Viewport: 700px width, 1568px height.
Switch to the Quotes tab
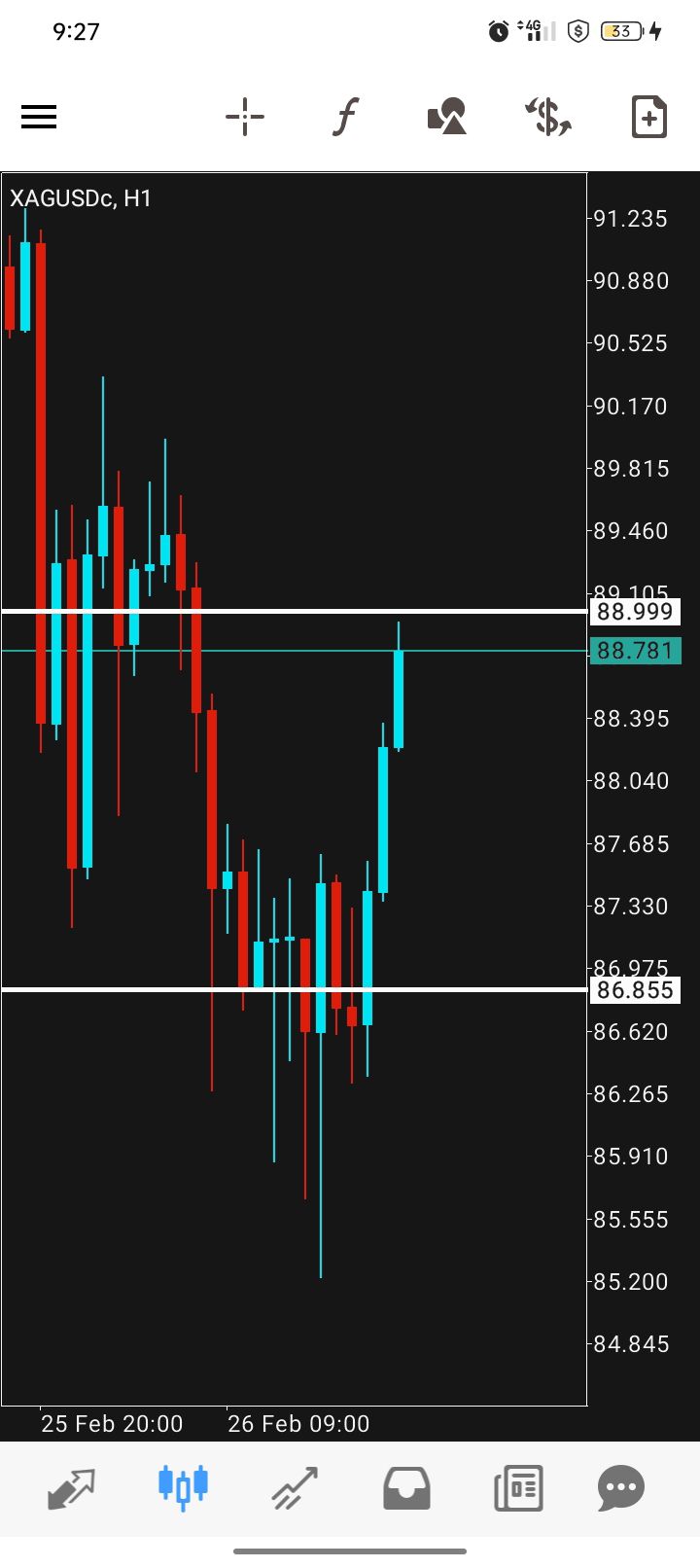pyautogui.click(x=72, y=1487)
